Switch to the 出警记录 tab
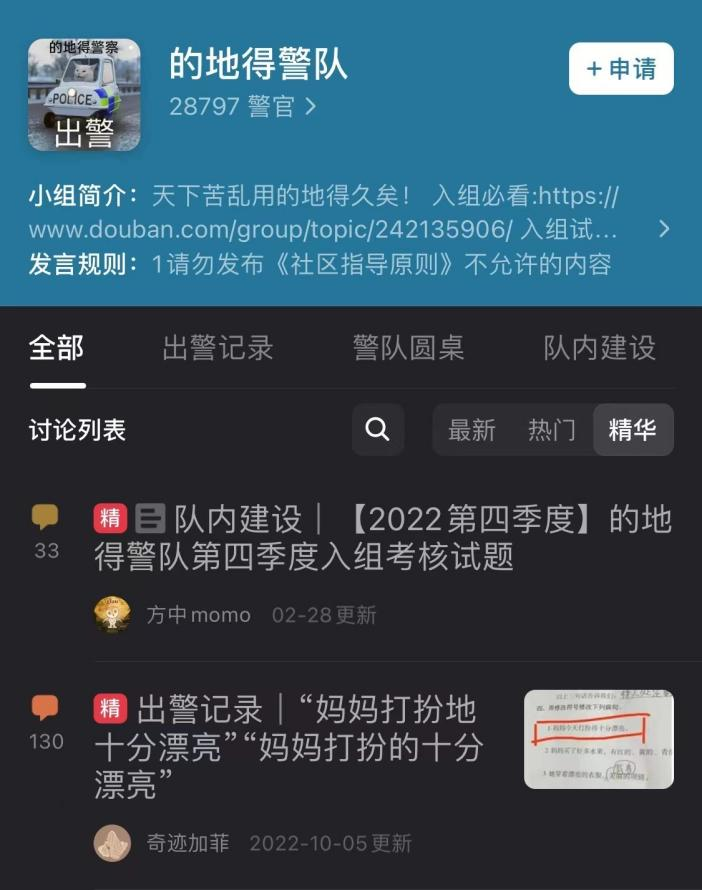Viewport: 702px width, 890px height. pyautogui.click(x=218, y=348)
